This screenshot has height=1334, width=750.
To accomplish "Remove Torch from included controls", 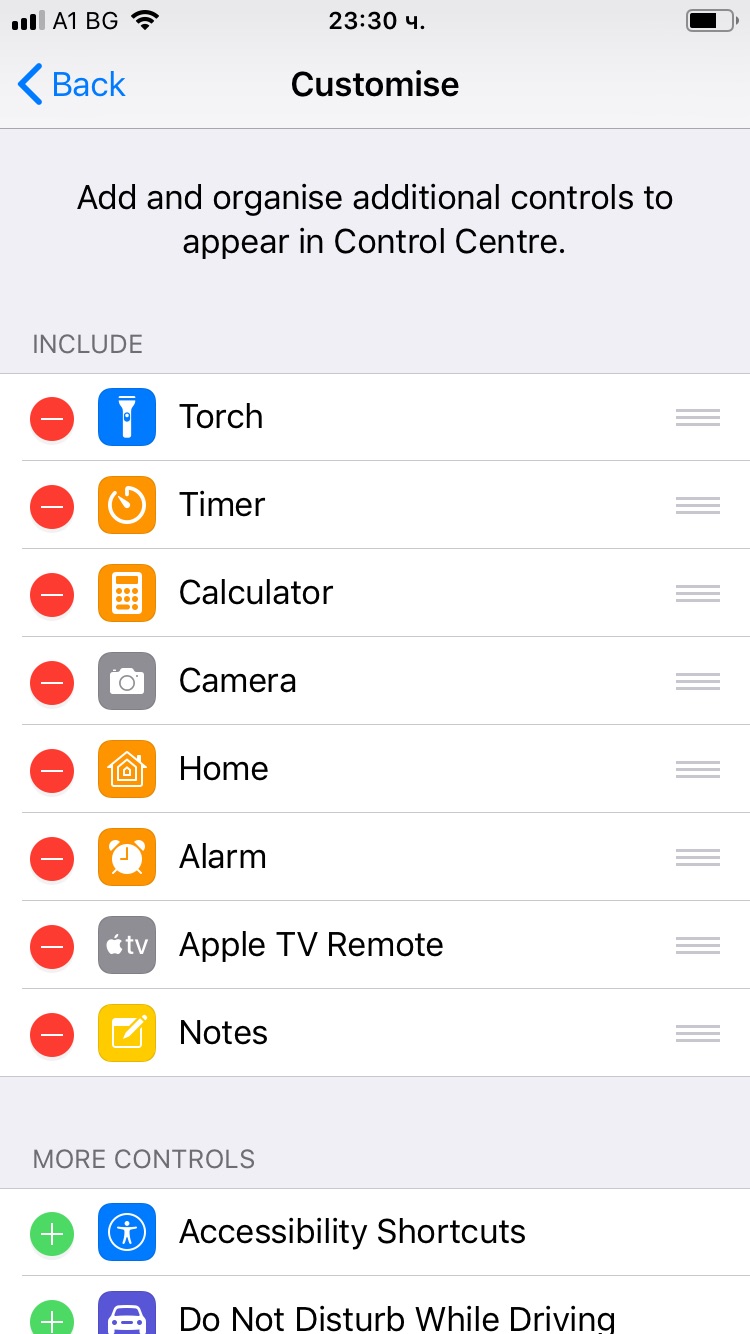I will click(52, 418).
